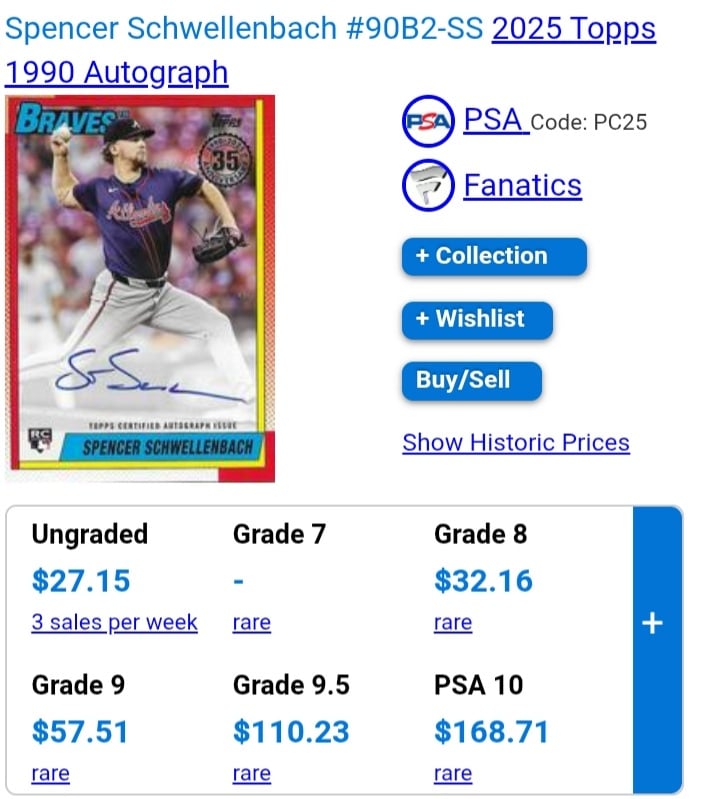The height and width of the screenshot is (799, 720).
Task: Open the rare link under PSA 10
Action: pos(452,773)
